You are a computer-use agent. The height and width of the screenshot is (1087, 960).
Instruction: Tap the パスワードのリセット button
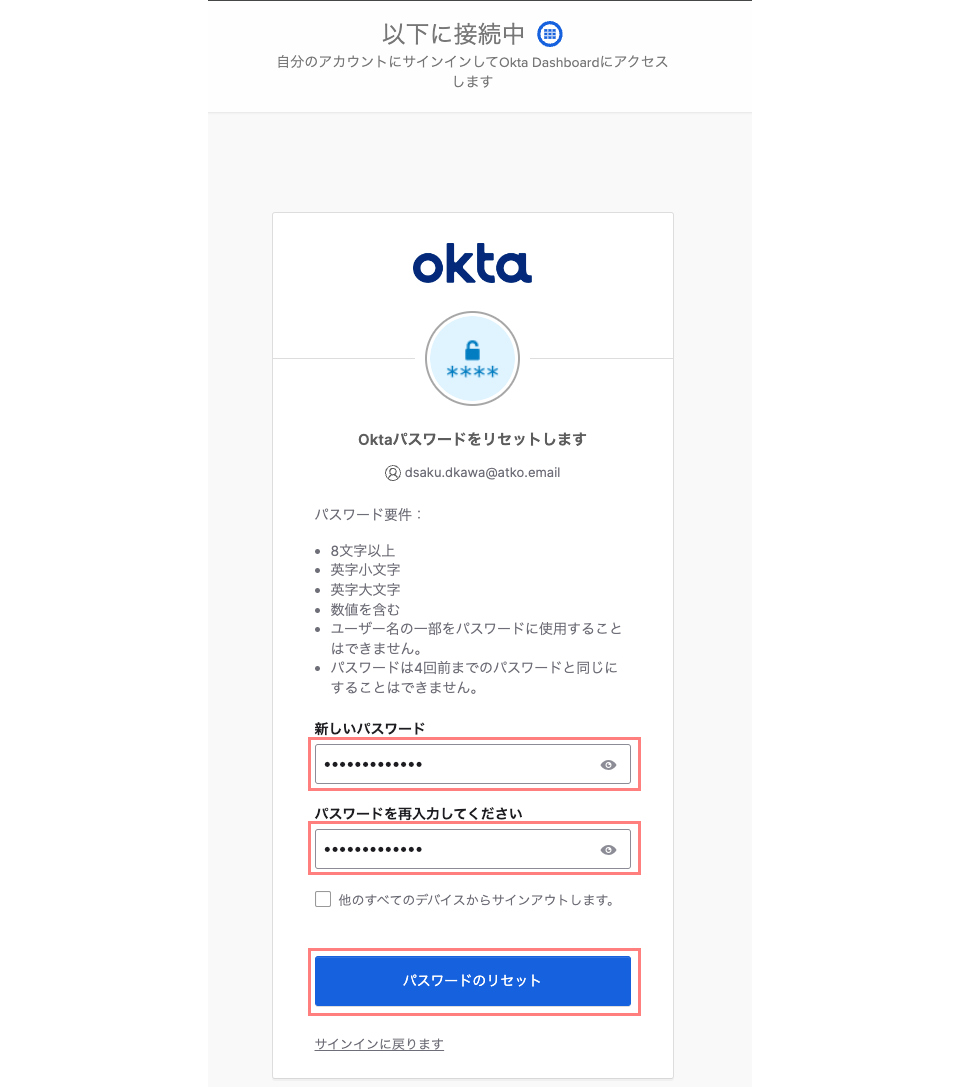(472, 981)
